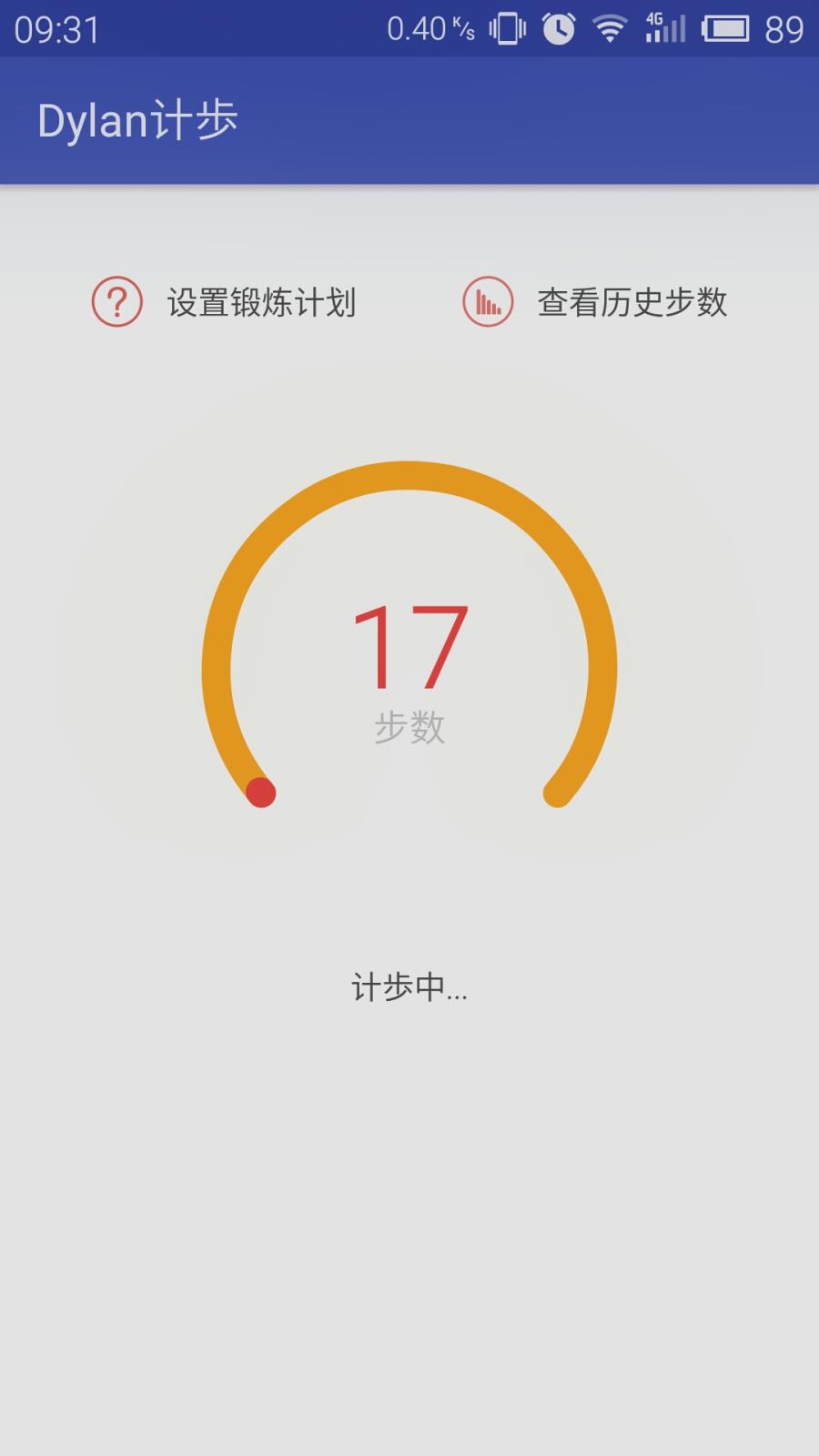This screenshot has width=819, height=1456.
Task: Tap the battery icon in the status bar
Action: tap(725, 28)
